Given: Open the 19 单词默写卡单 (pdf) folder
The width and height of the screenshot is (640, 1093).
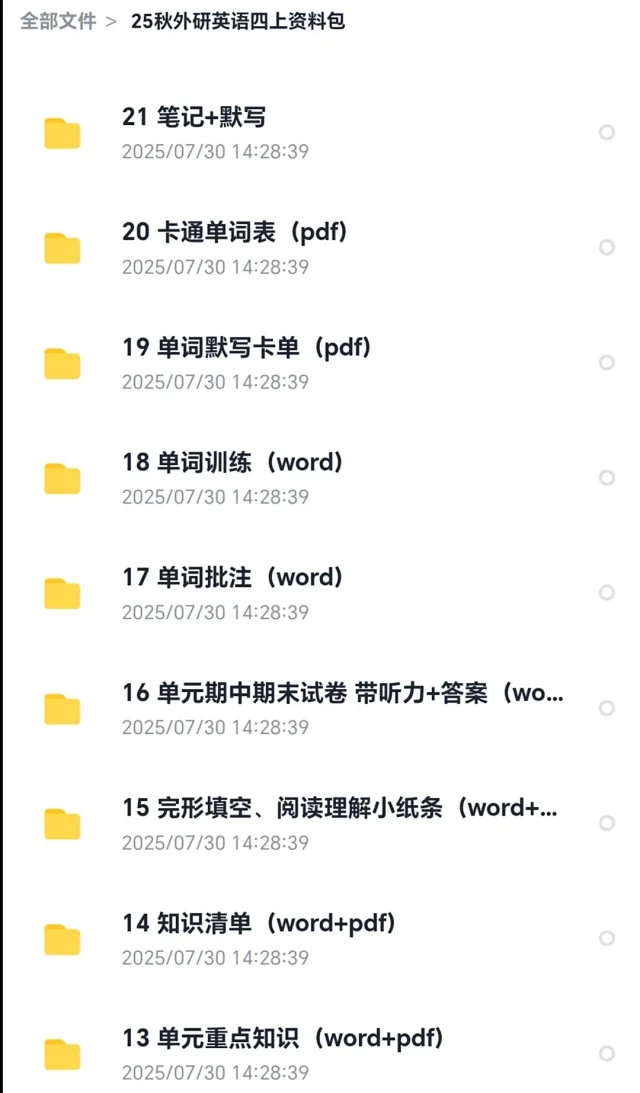Looking at the screenshot, I should tap(320, 362).
